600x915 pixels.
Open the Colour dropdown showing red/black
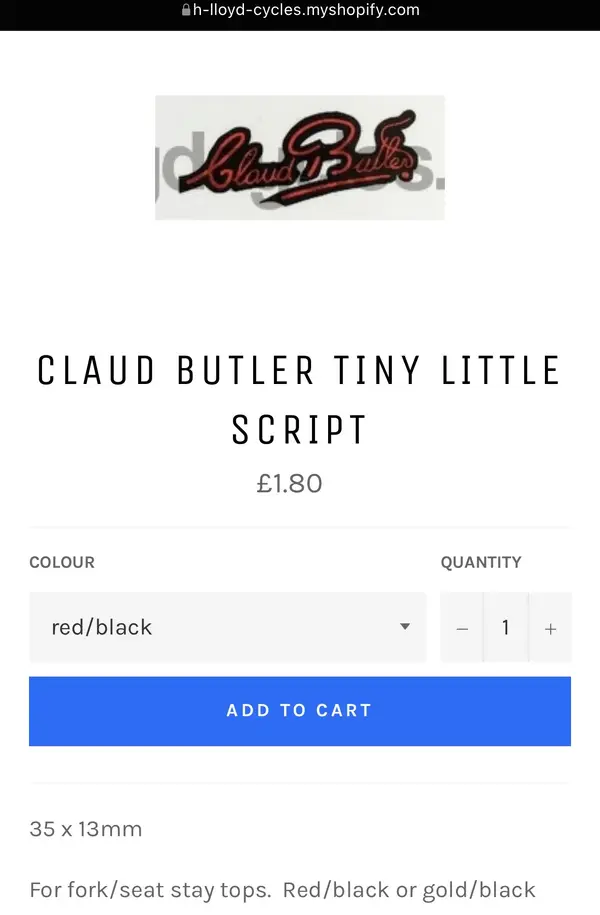pyautogui.click(x=227, y=627)
